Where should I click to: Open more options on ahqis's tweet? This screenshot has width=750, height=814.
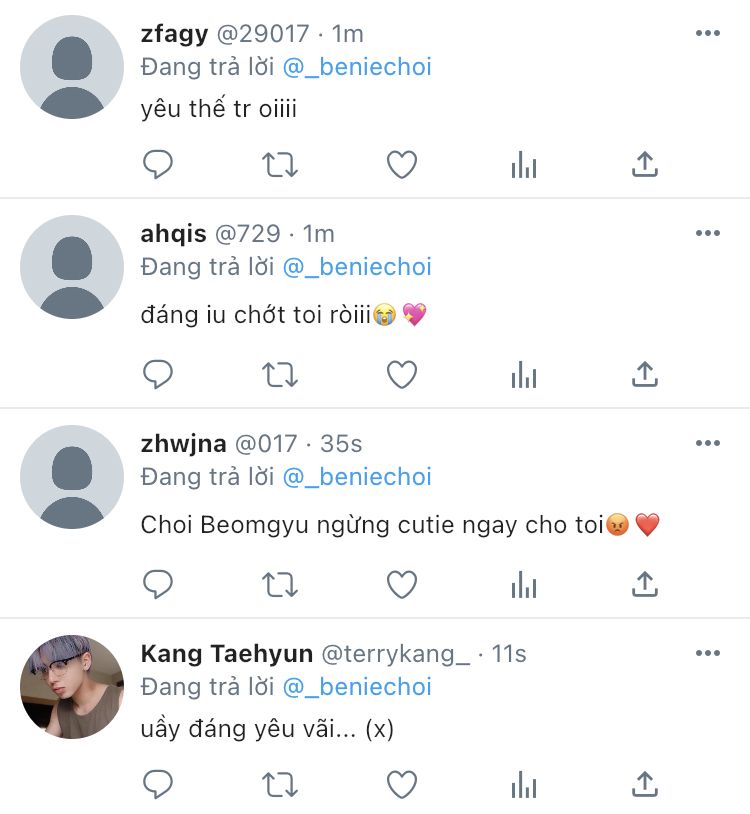click(707, 233)
